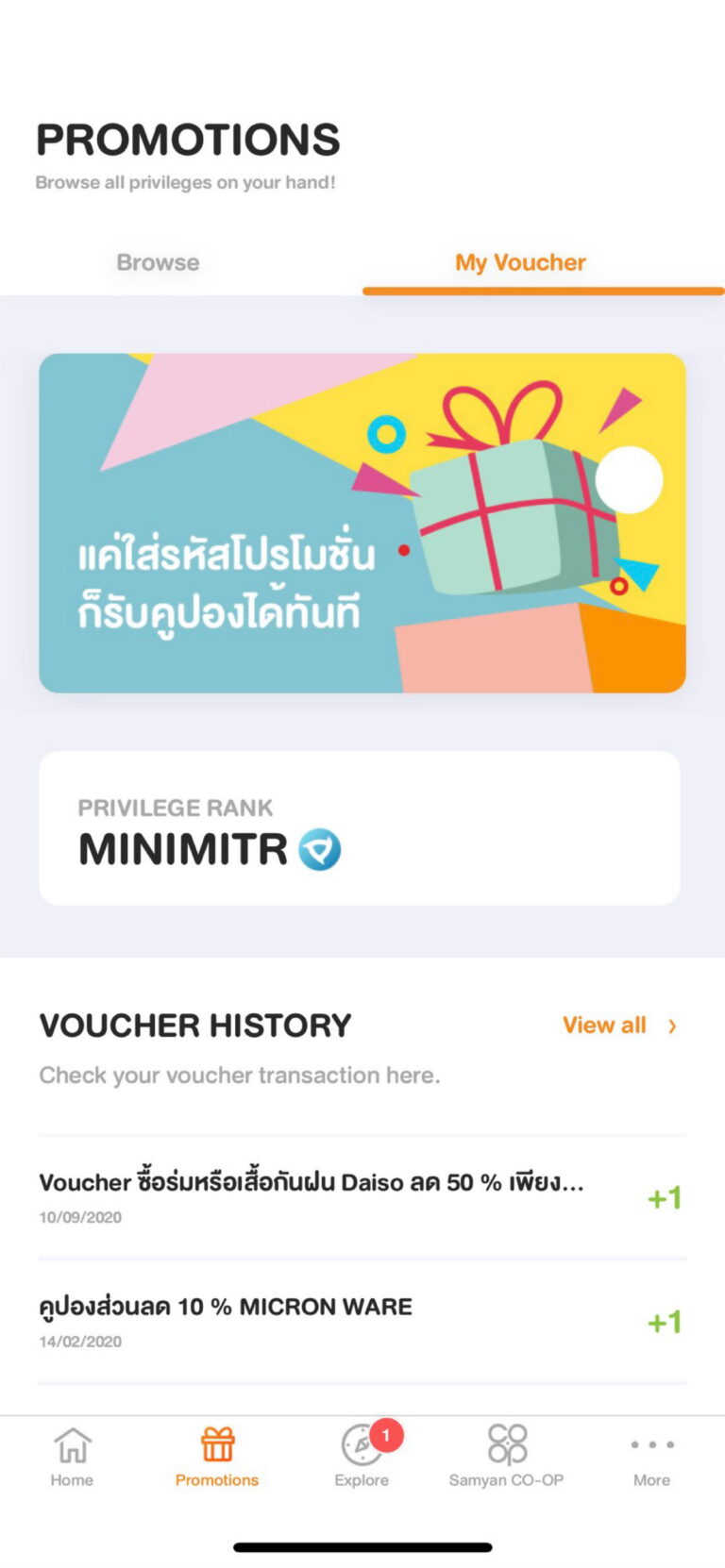
Task: Tap Promotions in bottom navigation
Action: [x=216, y=1456]
